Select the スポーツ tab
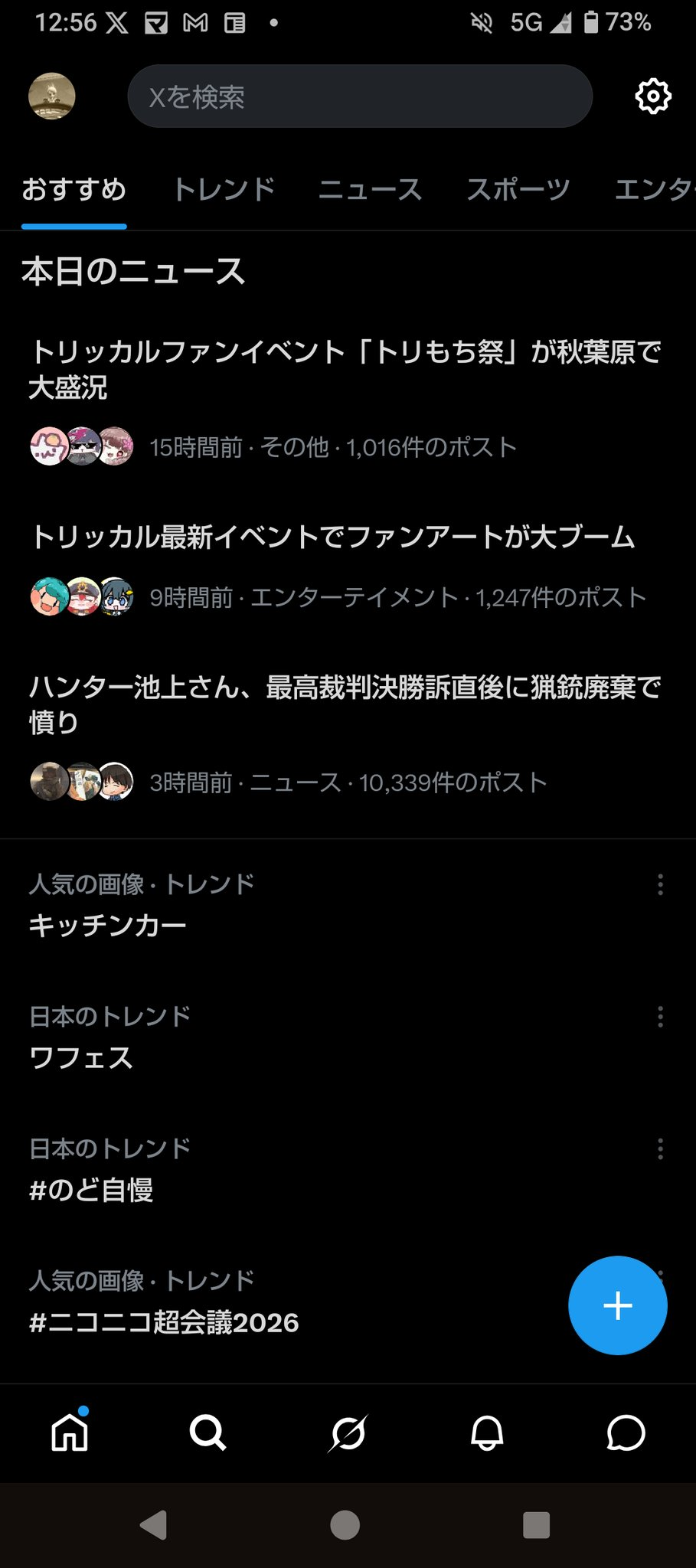696x1568 pixels. click(x=518, y=190)
